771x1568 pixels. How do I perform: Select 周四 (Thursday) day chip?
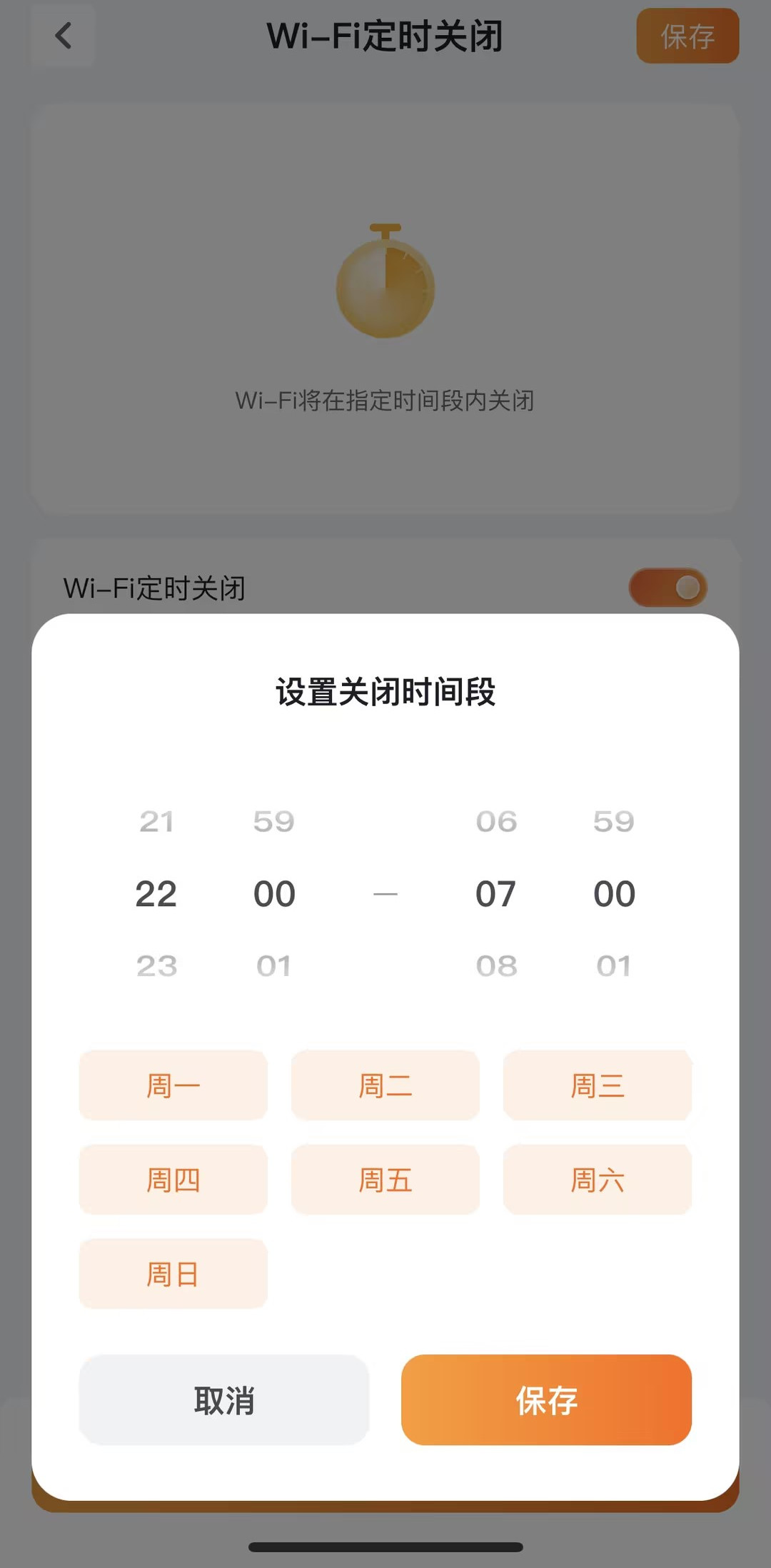point(173,1180)
